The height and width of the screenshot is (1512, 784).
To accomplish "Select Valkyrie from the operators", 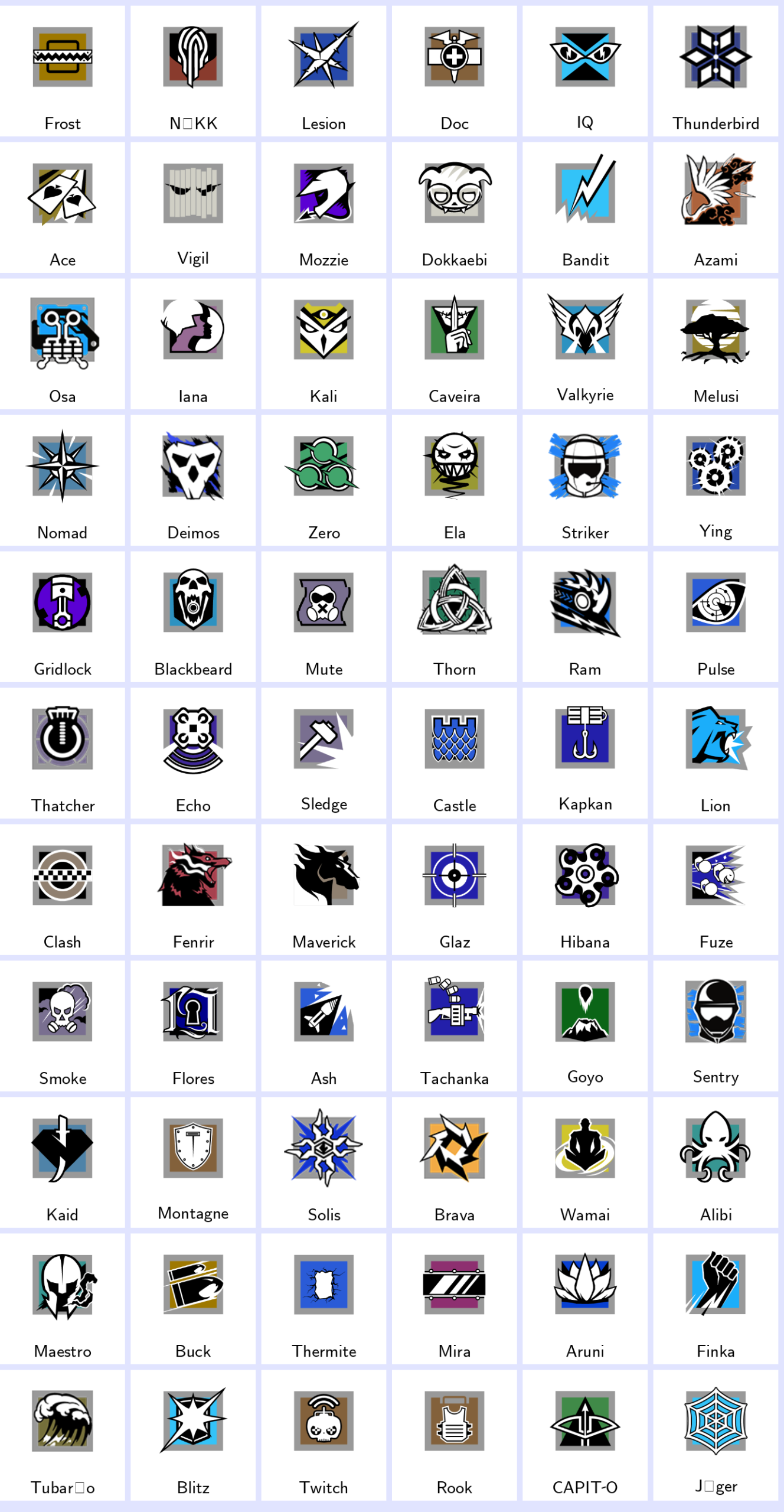I will 585,344.
